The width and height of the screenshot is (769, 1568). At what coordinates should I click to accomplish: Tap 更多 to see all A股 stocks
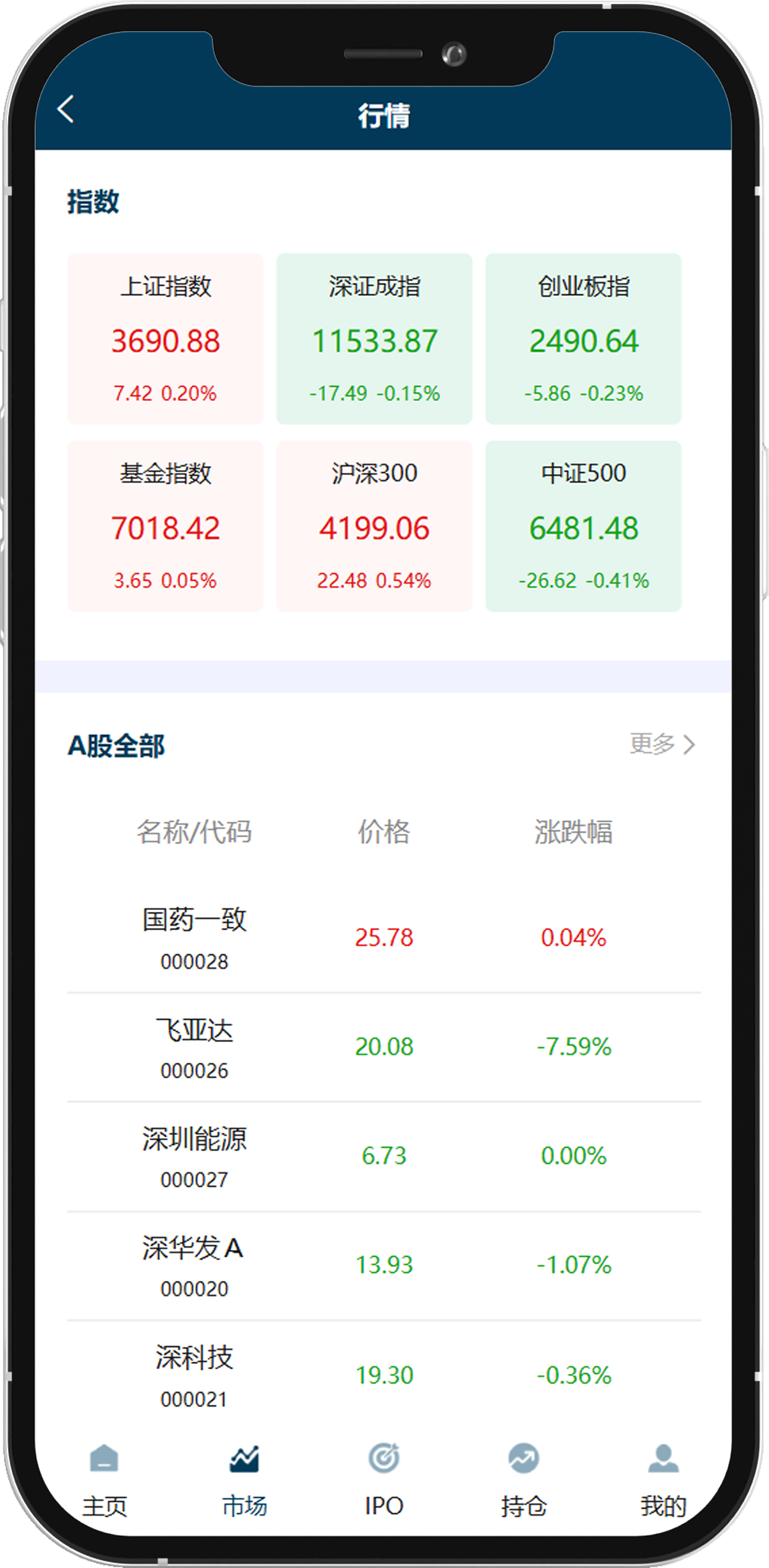[662, 744]
